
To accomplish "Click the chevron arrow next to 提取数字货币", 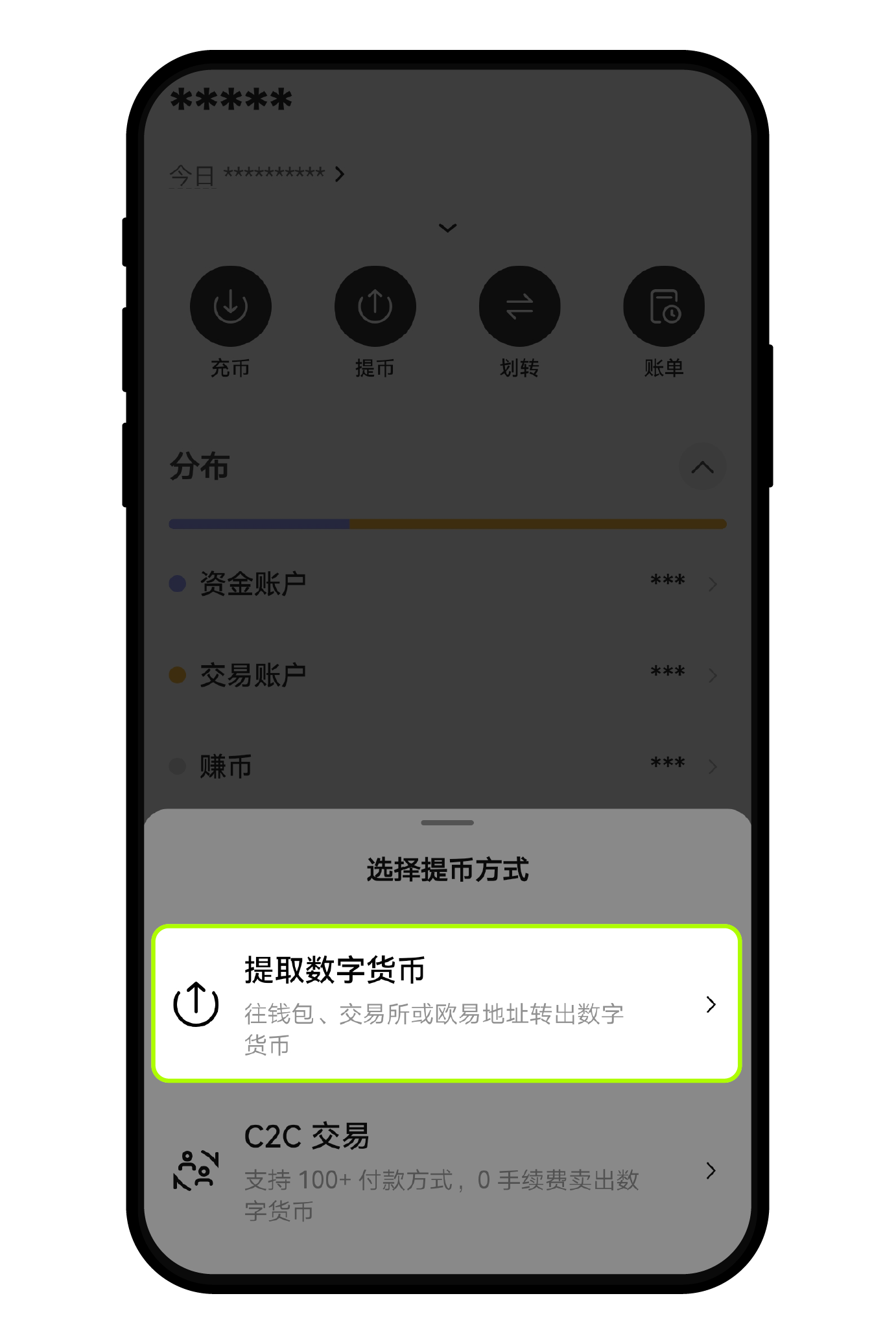I will click(712, 1004).
